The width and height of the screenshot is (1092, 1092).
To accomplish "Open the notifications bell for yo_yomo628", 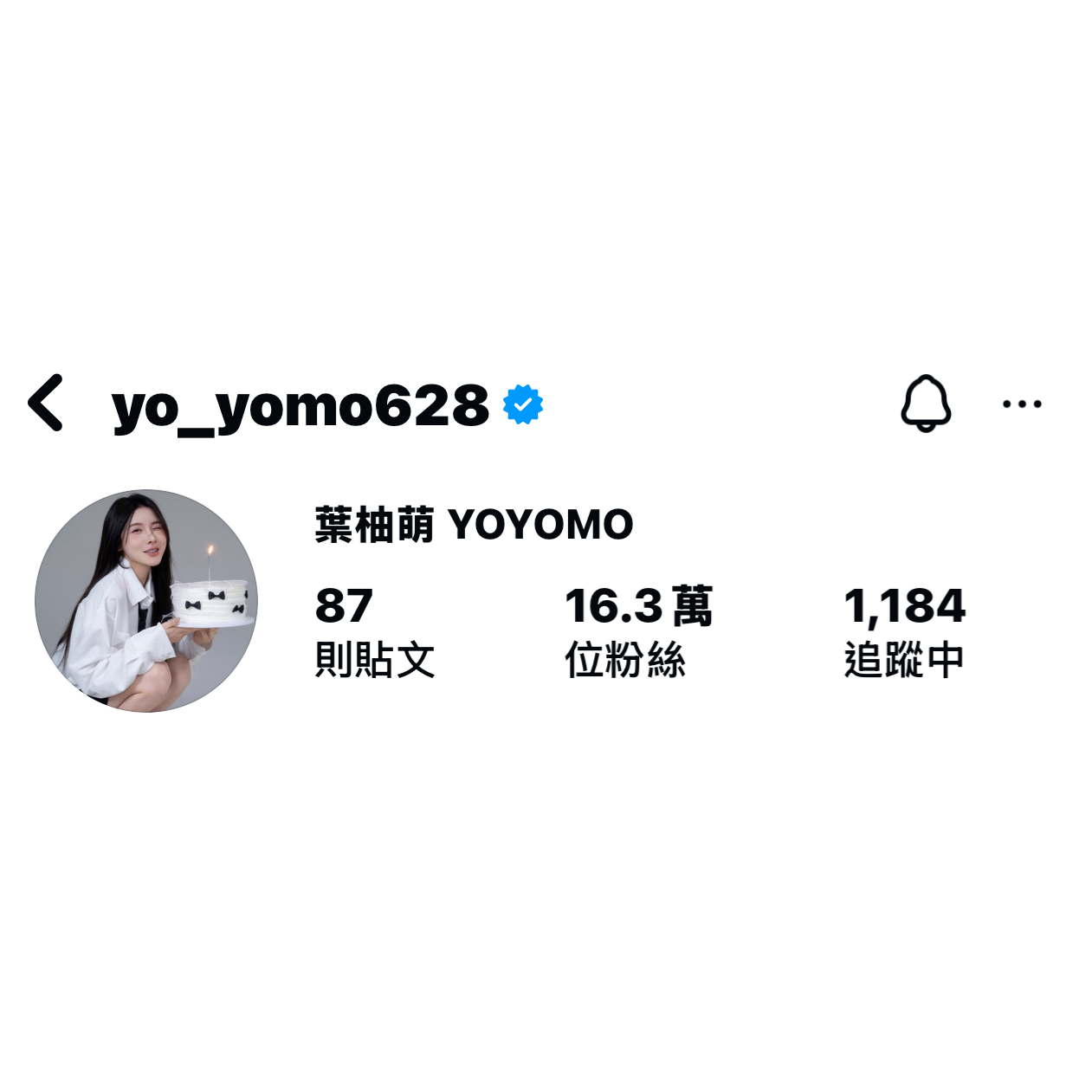I will (926, 403).
